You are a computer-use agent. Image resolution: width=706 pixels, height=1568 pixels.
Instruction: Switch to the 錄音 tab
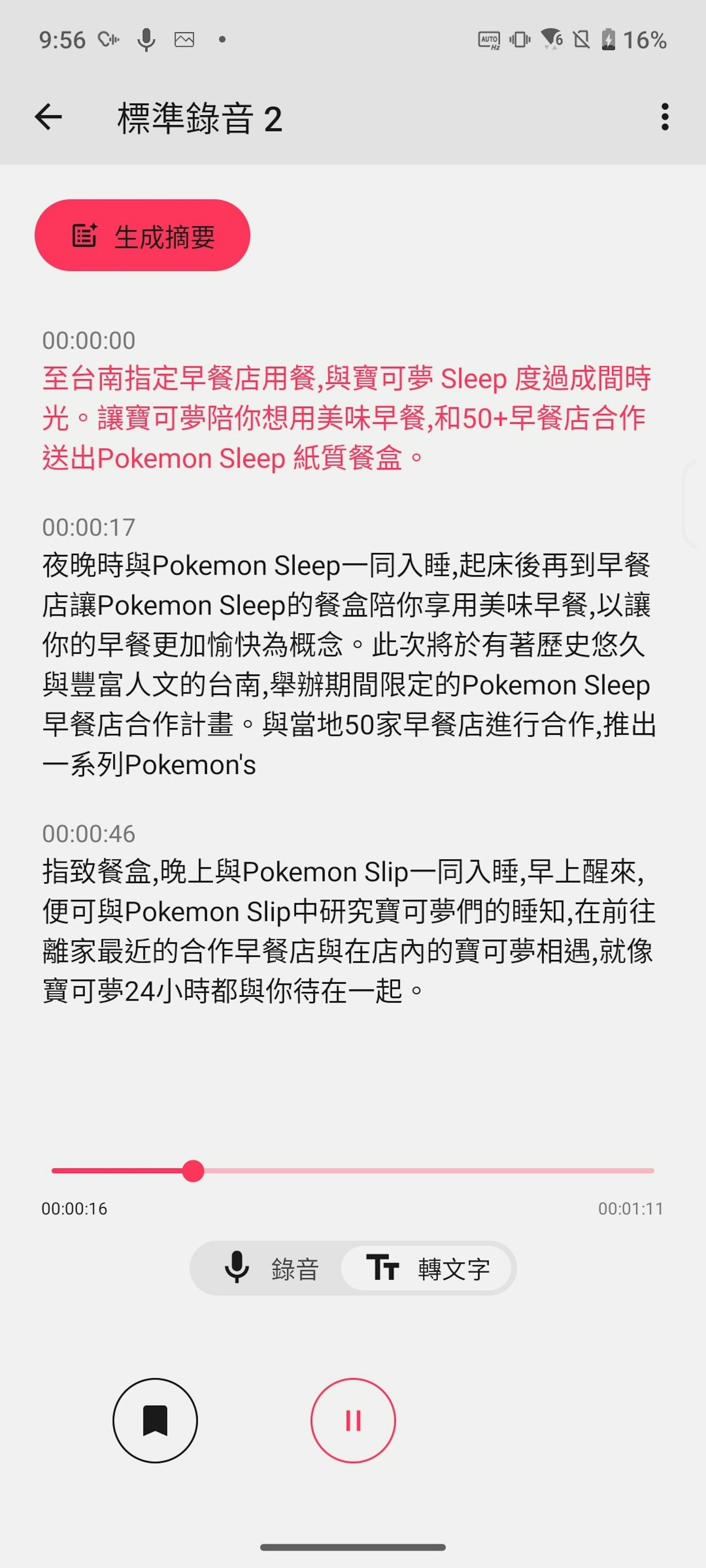270,1268
